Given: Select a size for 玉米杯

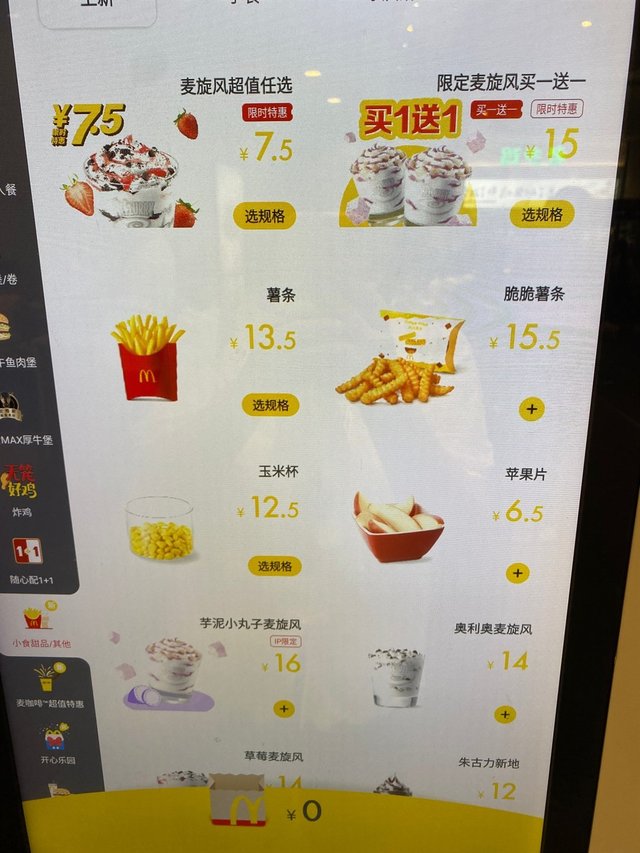Looking at the screenshot, I should click(x=274, y=566).
